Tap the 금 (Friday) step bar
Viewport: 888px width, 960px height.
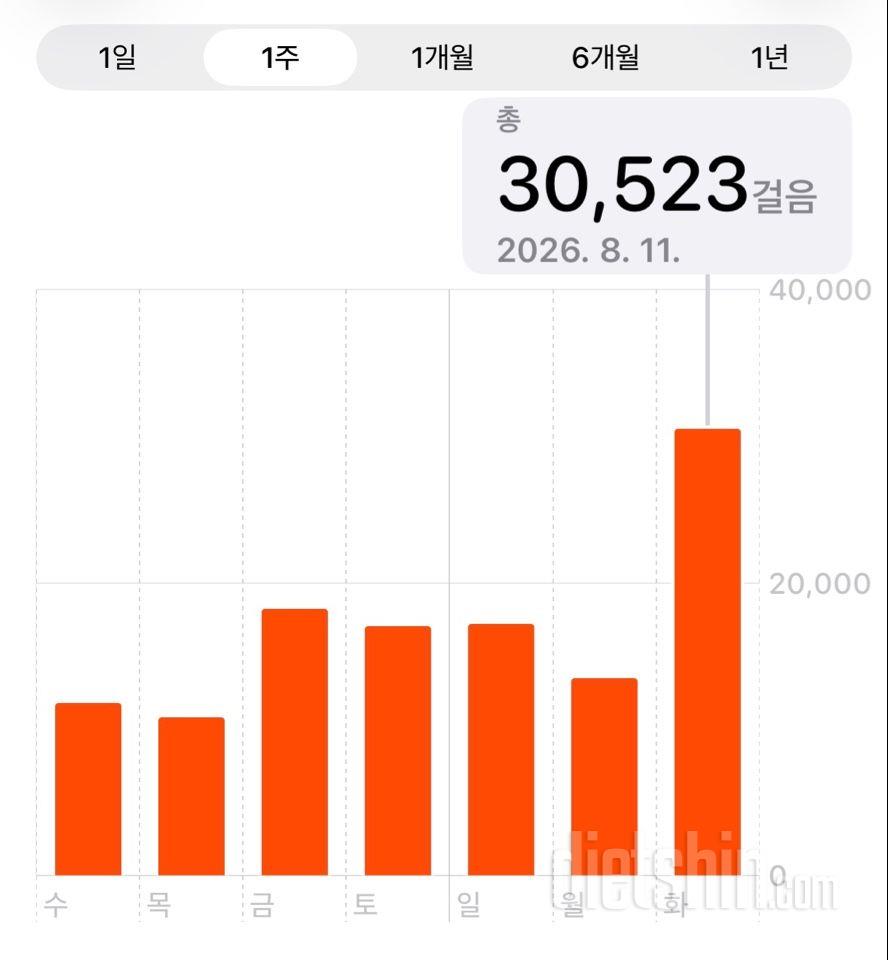tap(295, 742)
